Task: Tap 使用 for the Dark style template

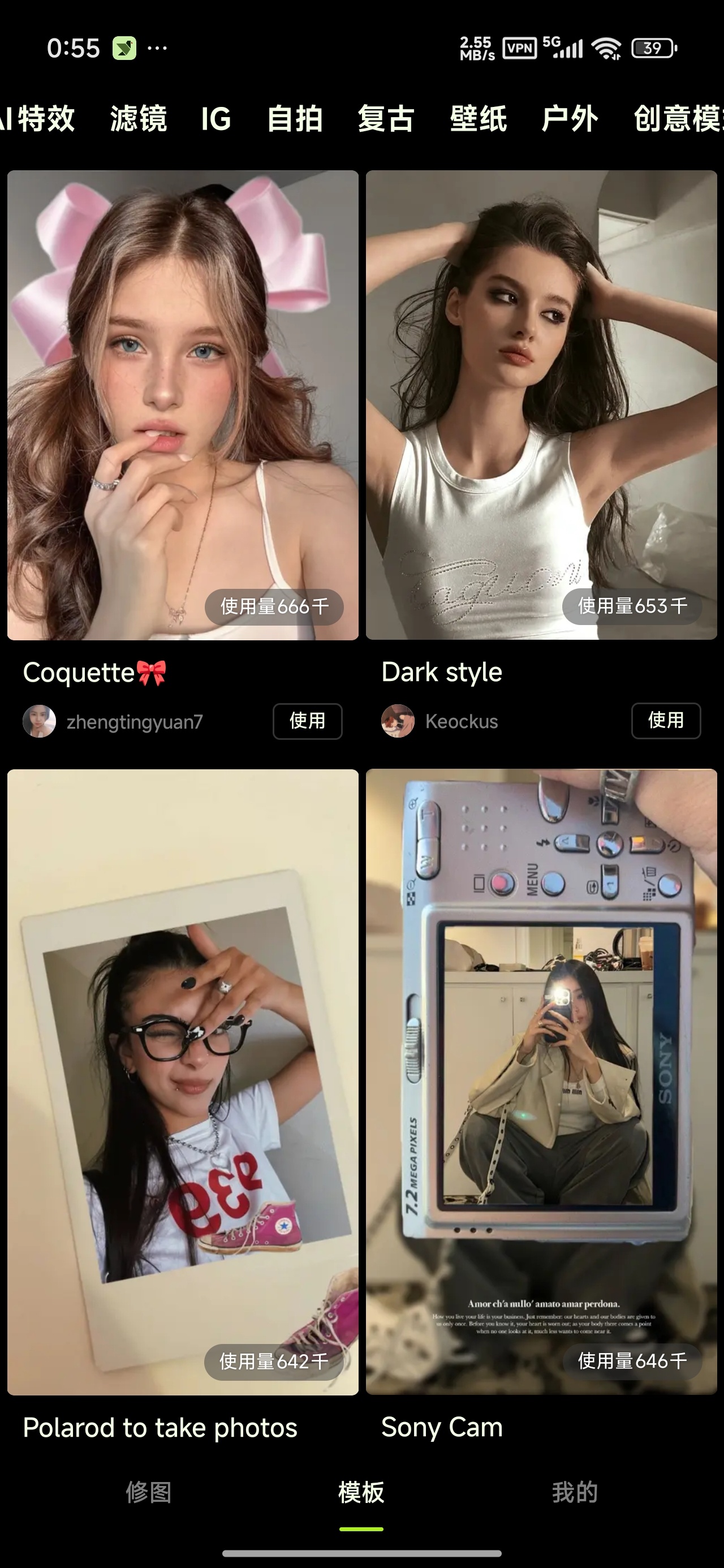Action: pos(666,721)
